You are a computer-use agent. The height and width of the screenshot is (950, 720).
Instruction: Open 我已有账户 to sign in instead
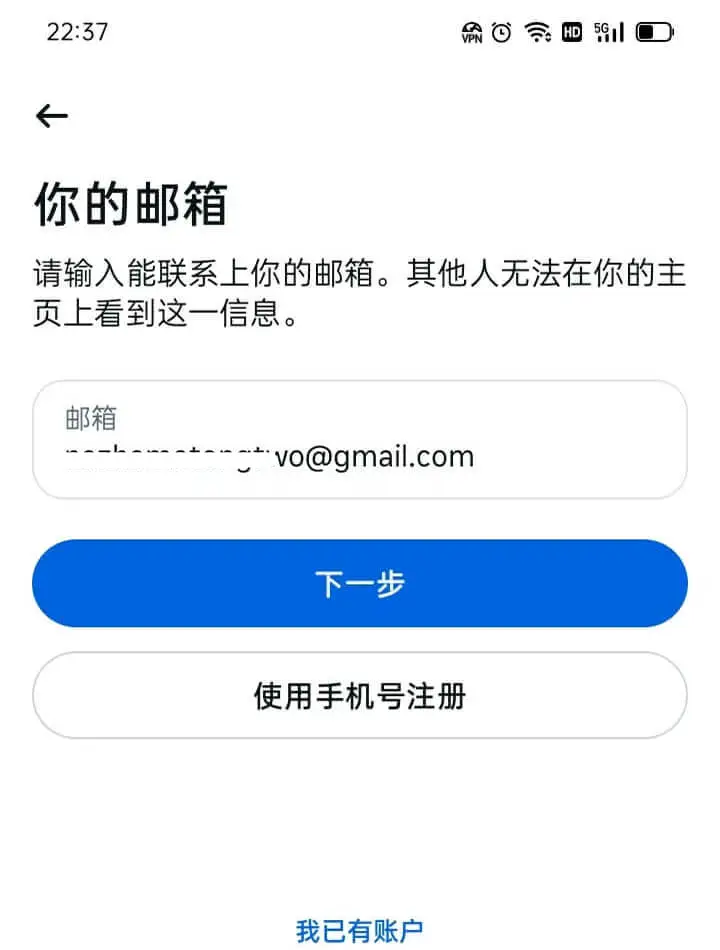pyautogui.click(x=359, y=930)
